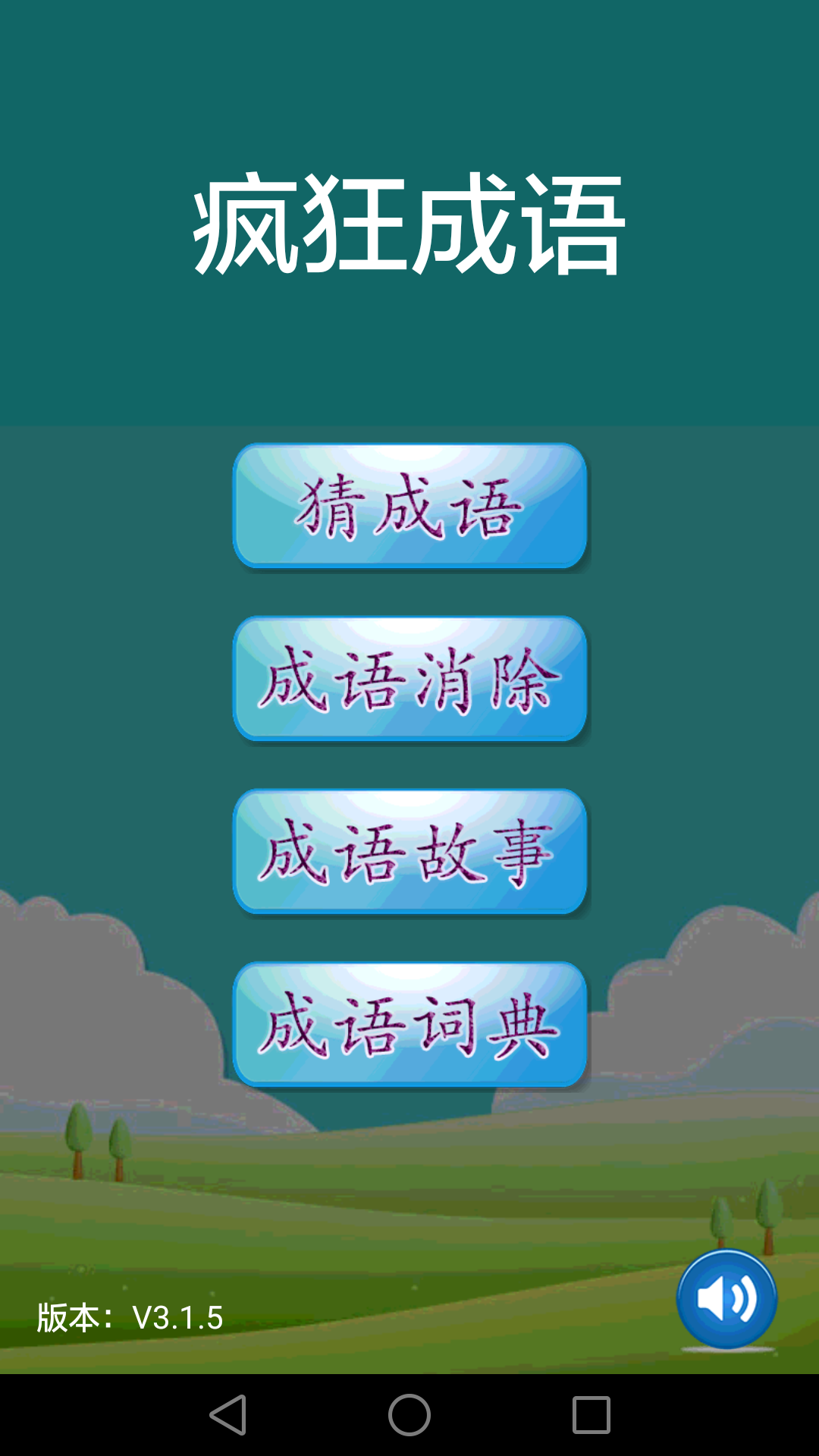Image resolution: width=819 pixels, height=1456 pixels.
Task: Open 成语故事 stories
Action: (x=409, y=852)
